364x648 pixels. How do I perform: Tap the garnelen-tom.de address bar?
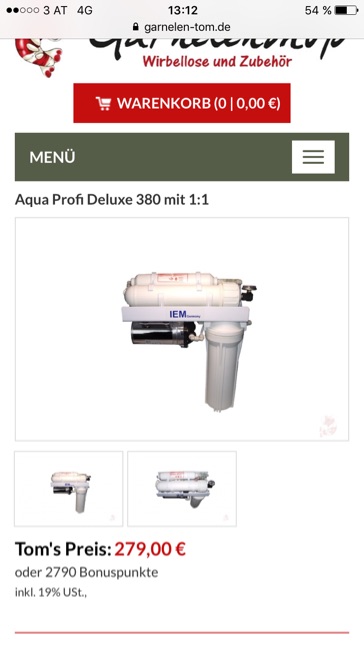click(182, 27)
